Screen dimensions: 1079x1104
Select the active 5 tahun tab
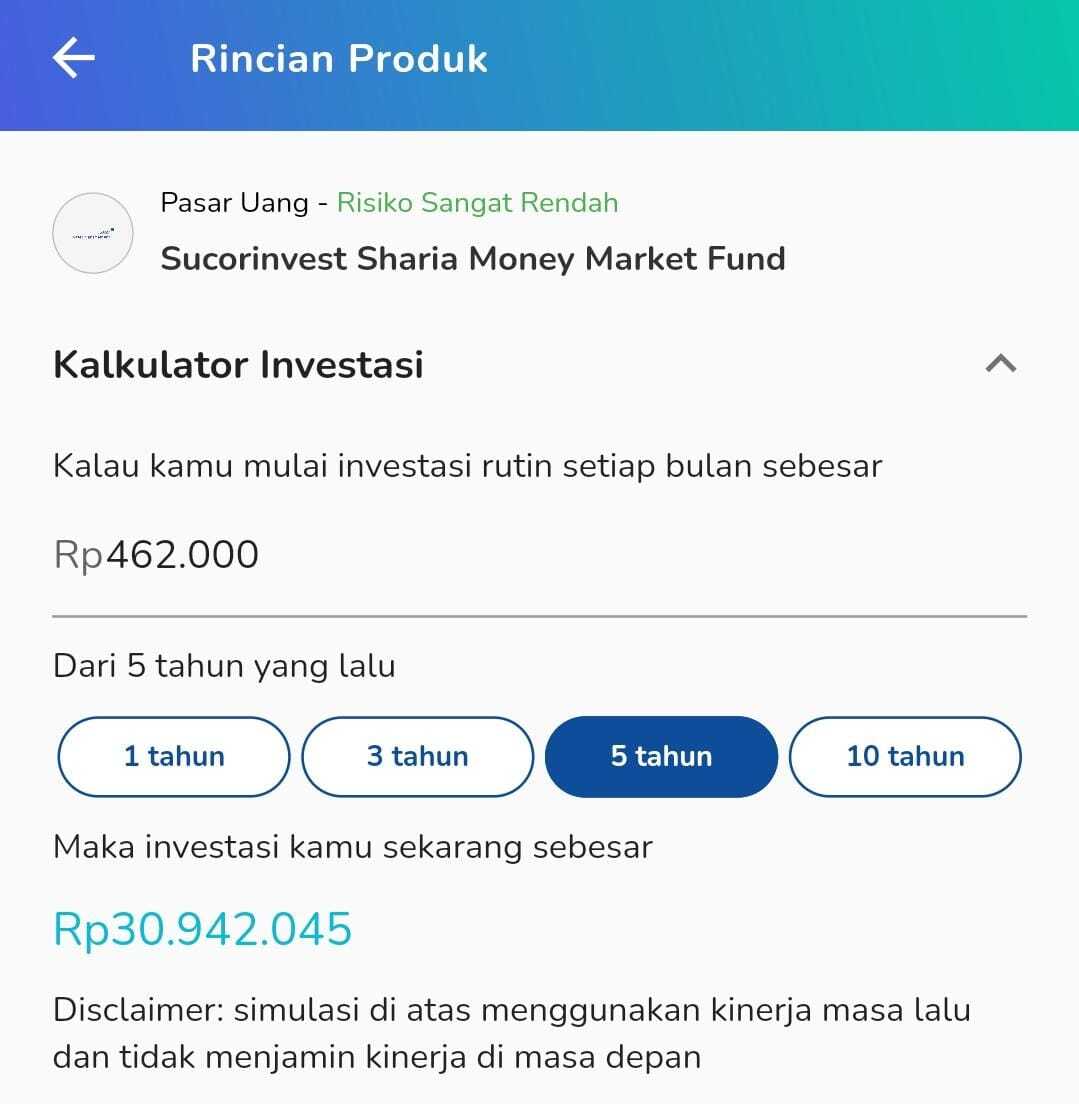660,757
